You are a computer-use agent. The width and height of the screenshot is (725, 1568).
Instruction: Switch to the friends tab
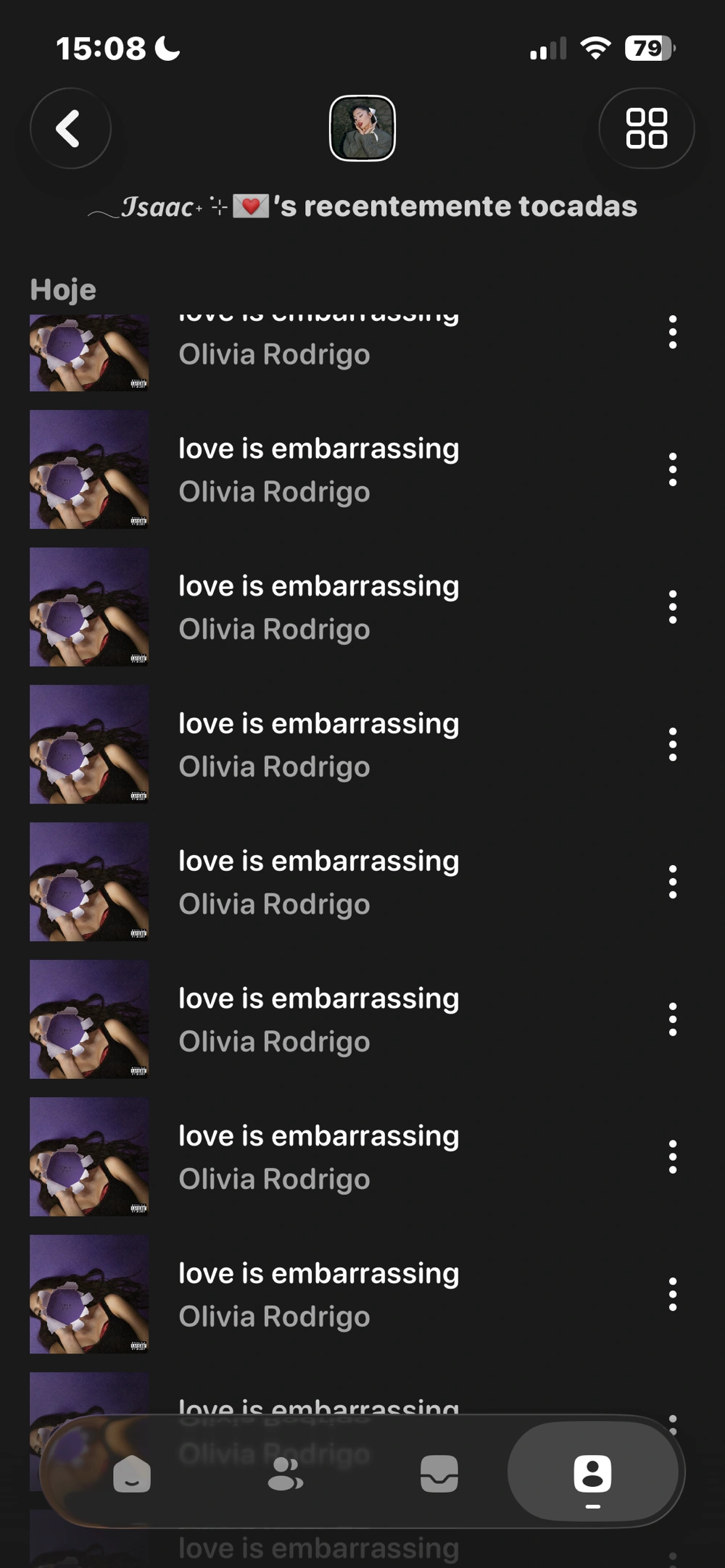coord(285,1474)
